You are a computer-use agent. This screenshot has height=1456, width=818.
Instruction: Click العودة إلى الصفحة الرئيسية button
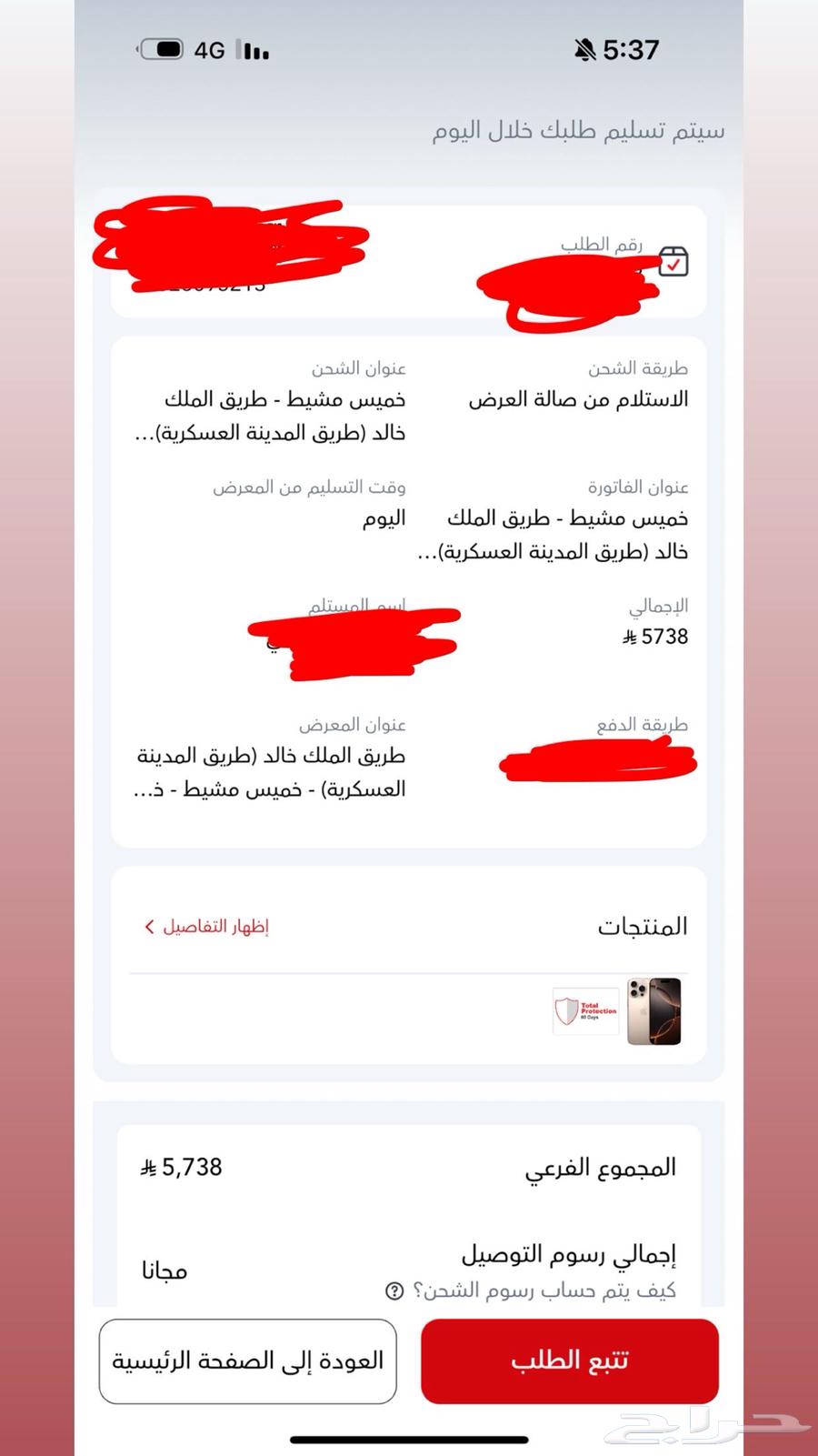pyautogui.click(x=247, y=1359)
